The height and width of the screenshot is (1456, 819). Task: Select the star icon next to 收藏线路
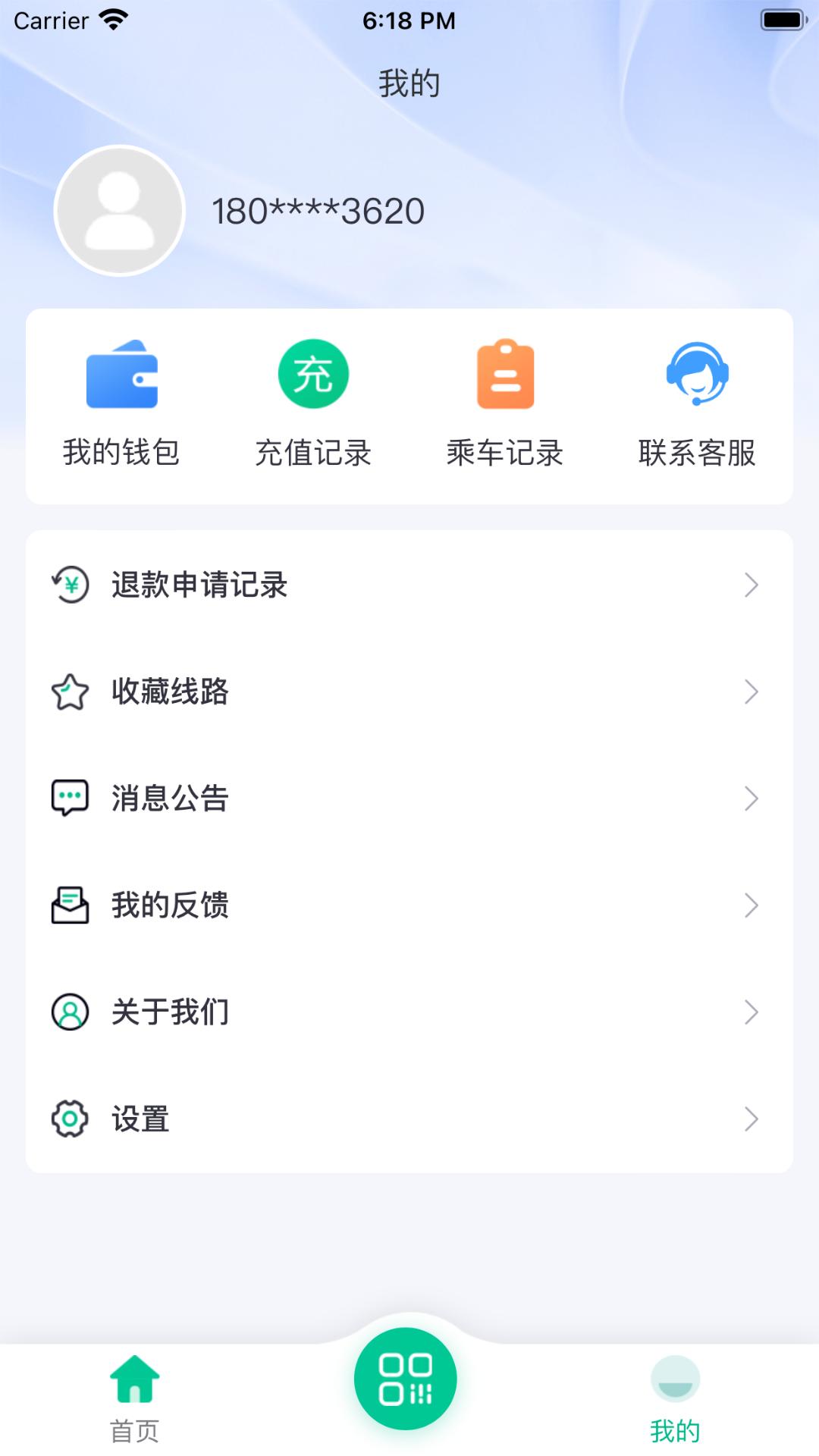[x=69, y=692]
